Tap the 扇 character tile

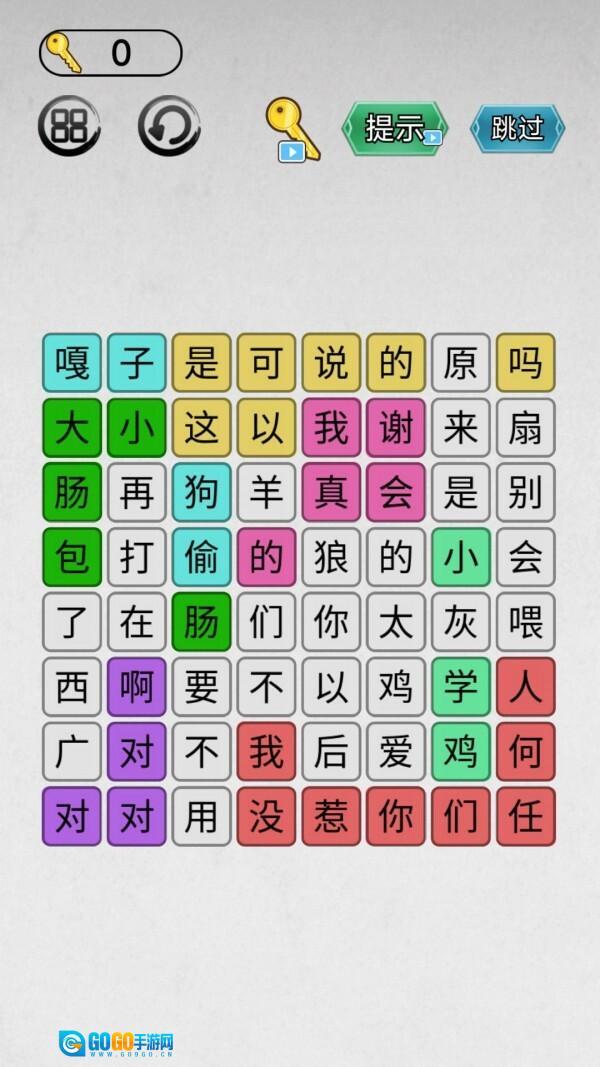[x=525, y=427]
